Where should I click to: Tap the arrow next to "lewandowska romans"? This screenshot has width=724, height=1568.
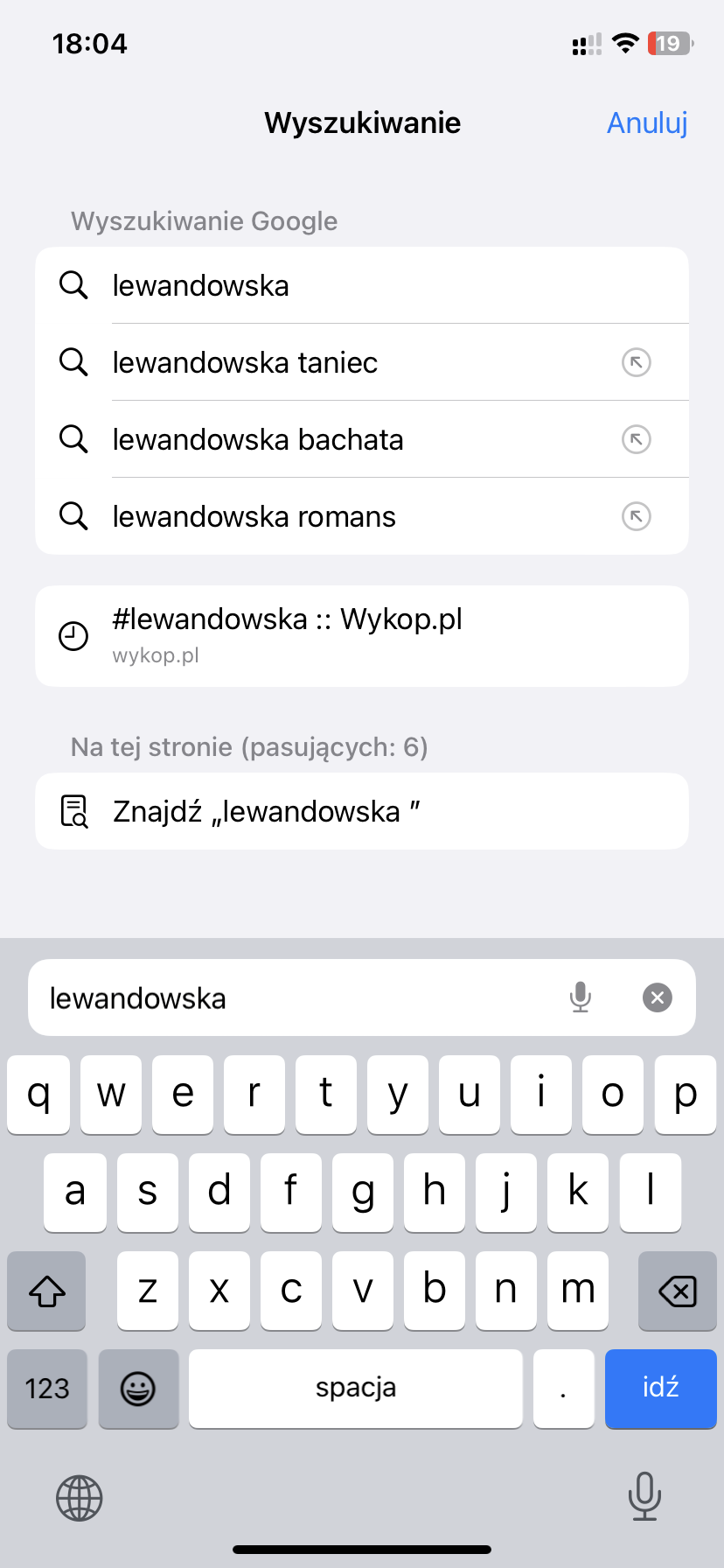click(637, 516)
